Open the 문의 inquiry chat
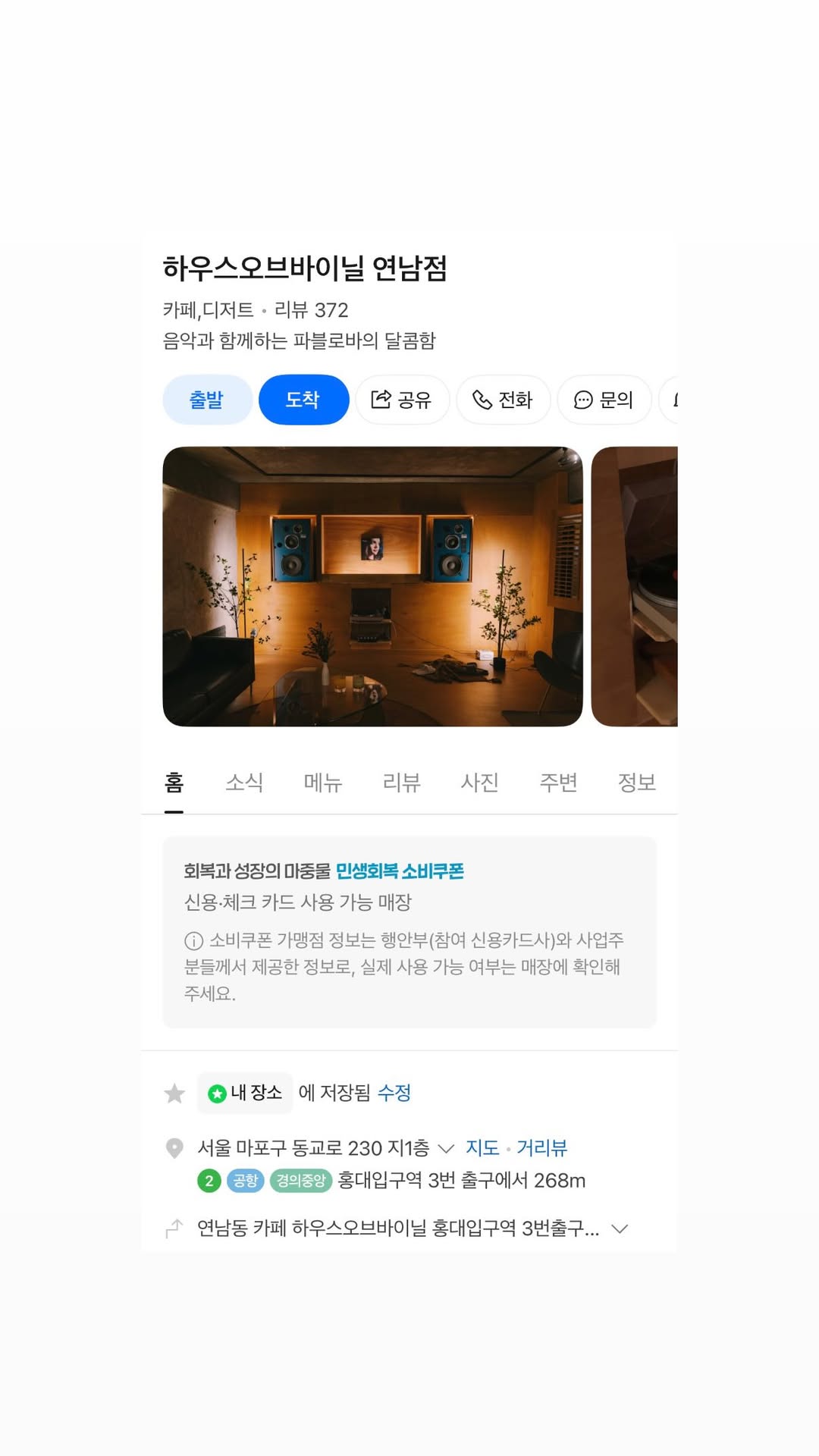 604,400
